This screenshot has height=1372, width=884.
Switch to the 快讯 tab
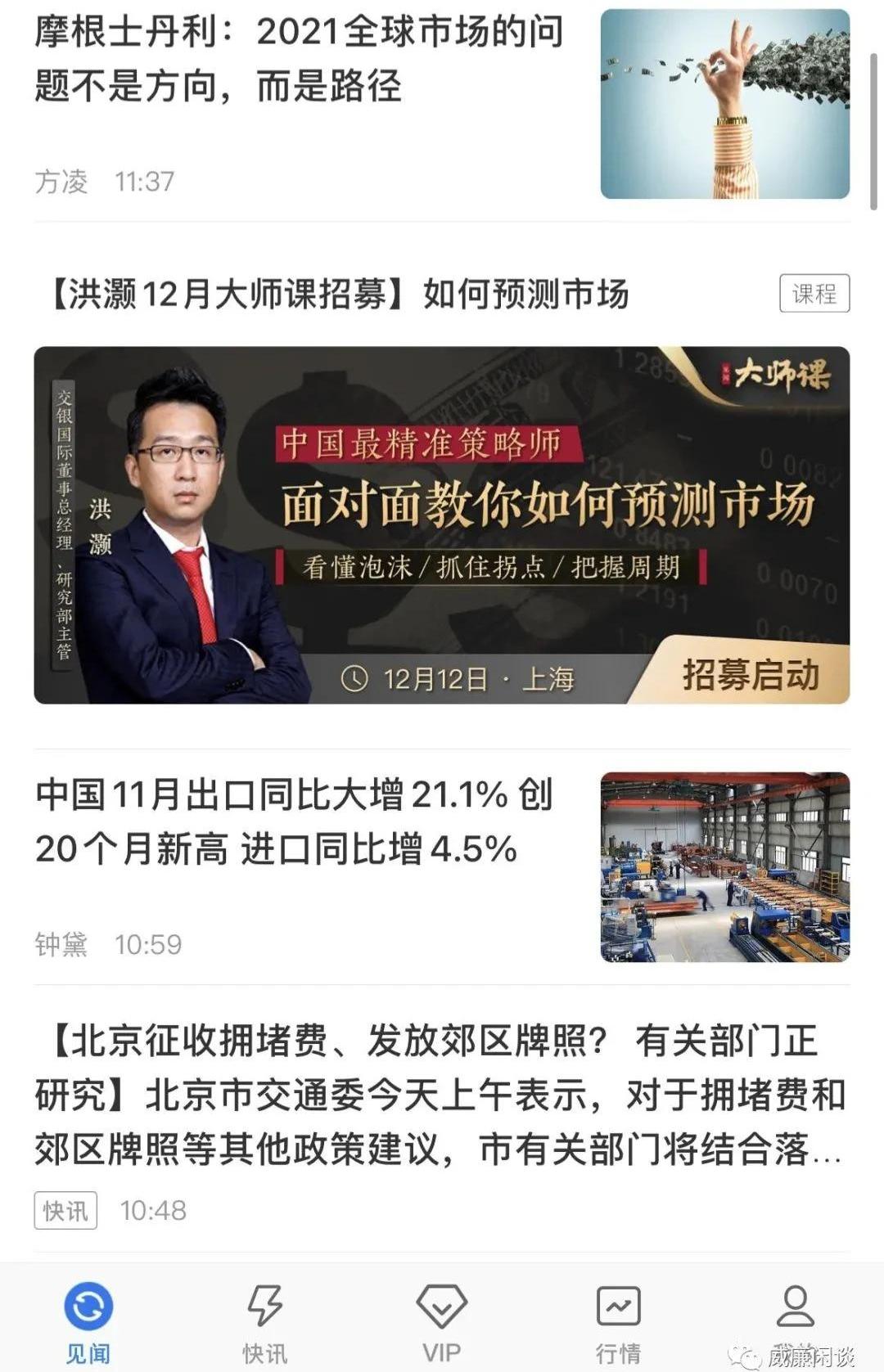click(264, 1320)
